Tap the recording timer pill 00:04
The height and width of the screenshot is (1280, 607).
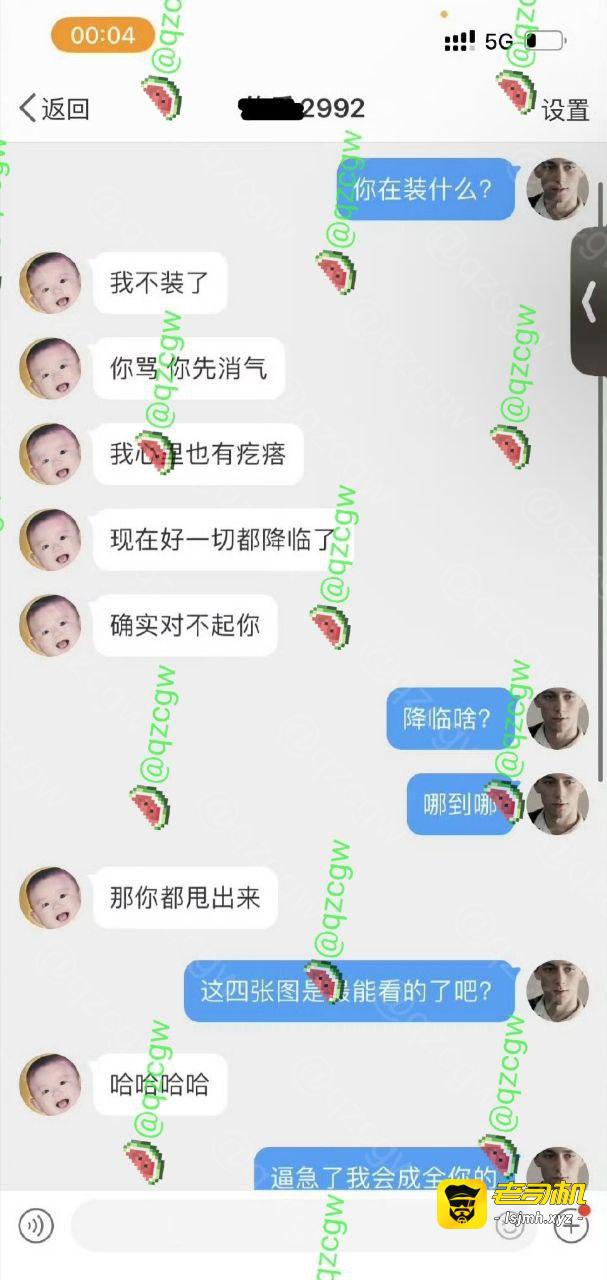pyautogui.click(x=103, y=35)
